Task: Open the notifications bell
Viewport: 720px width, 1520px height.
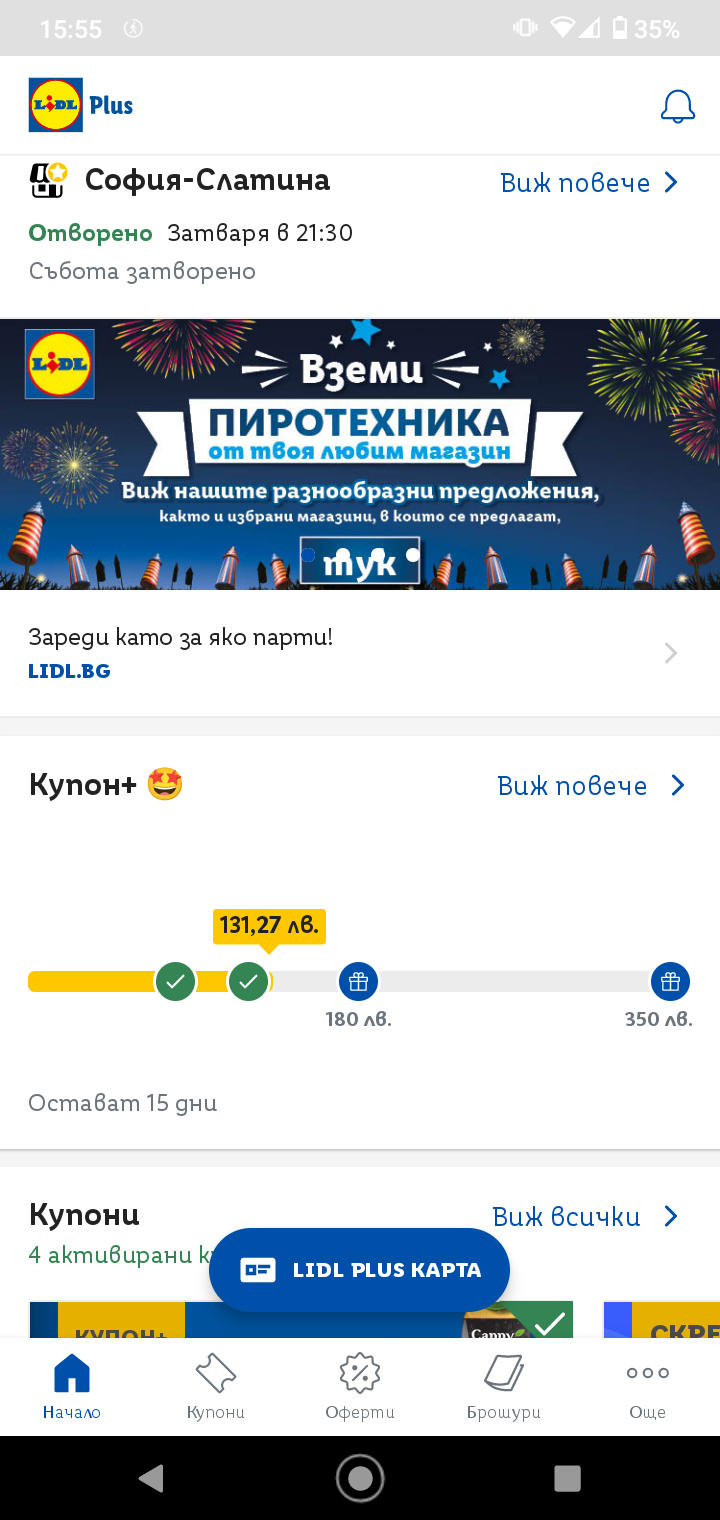Action: pos(677,106)
